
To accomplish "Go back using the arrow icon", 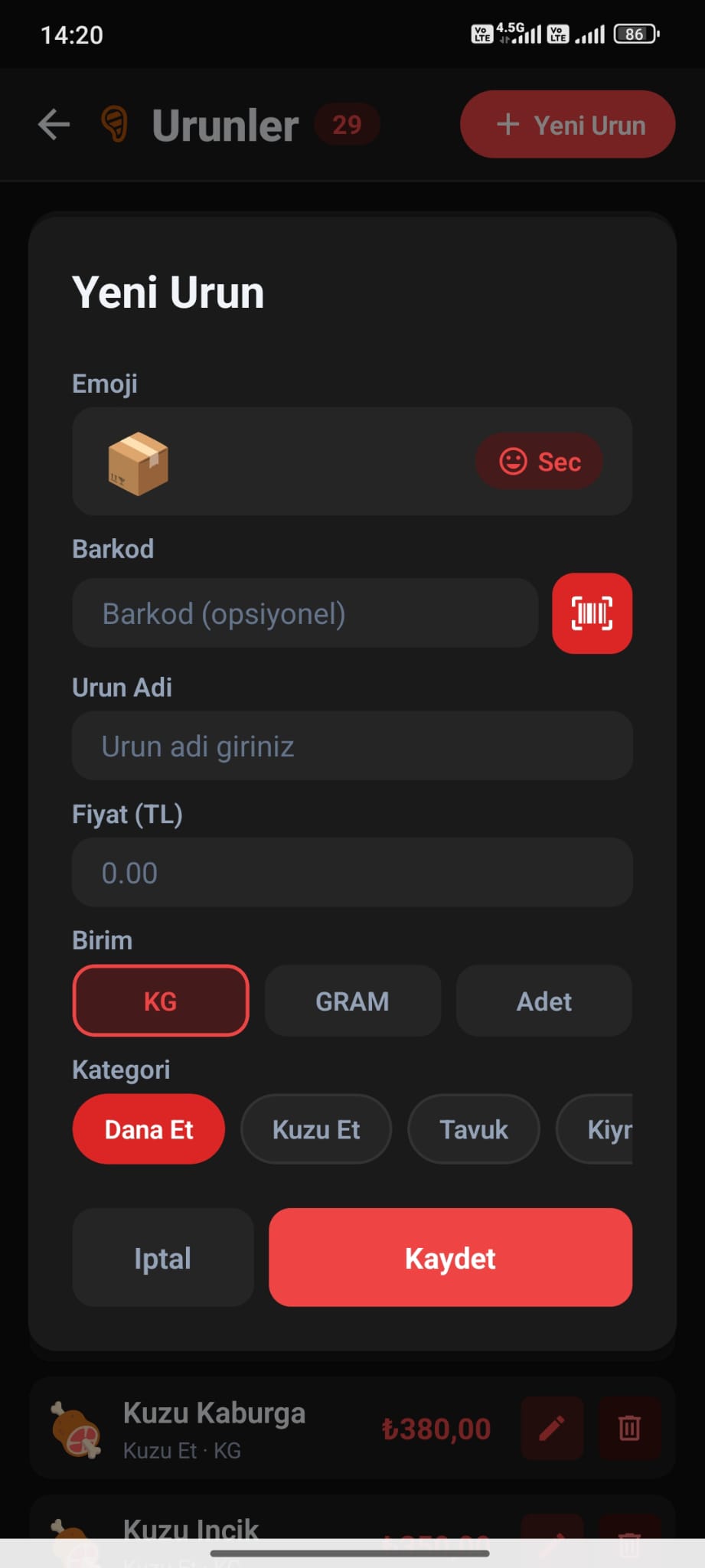I will [54, 125].
